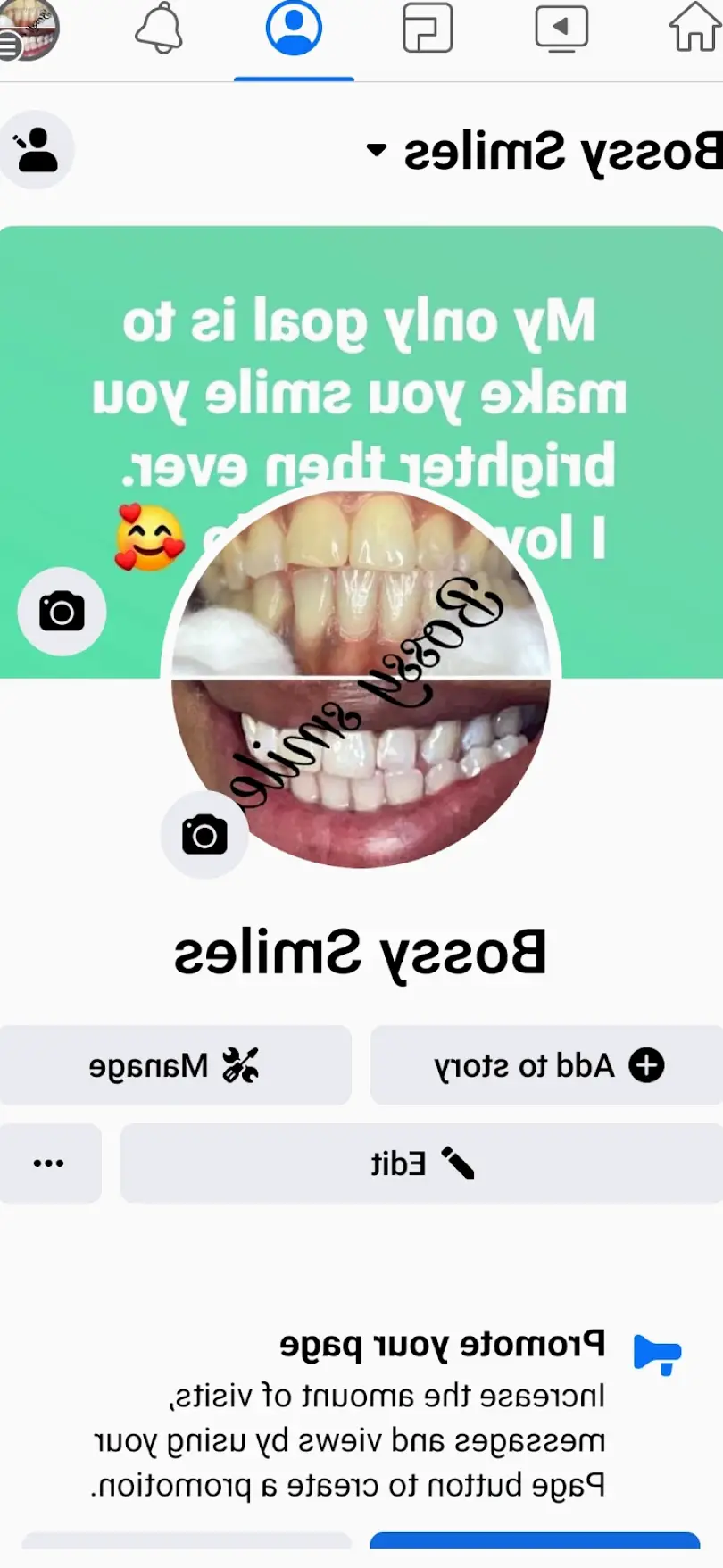Screen dimensions: 723x1568
Task: Change the cover photo with camera icon
Action: pos(62,612)
